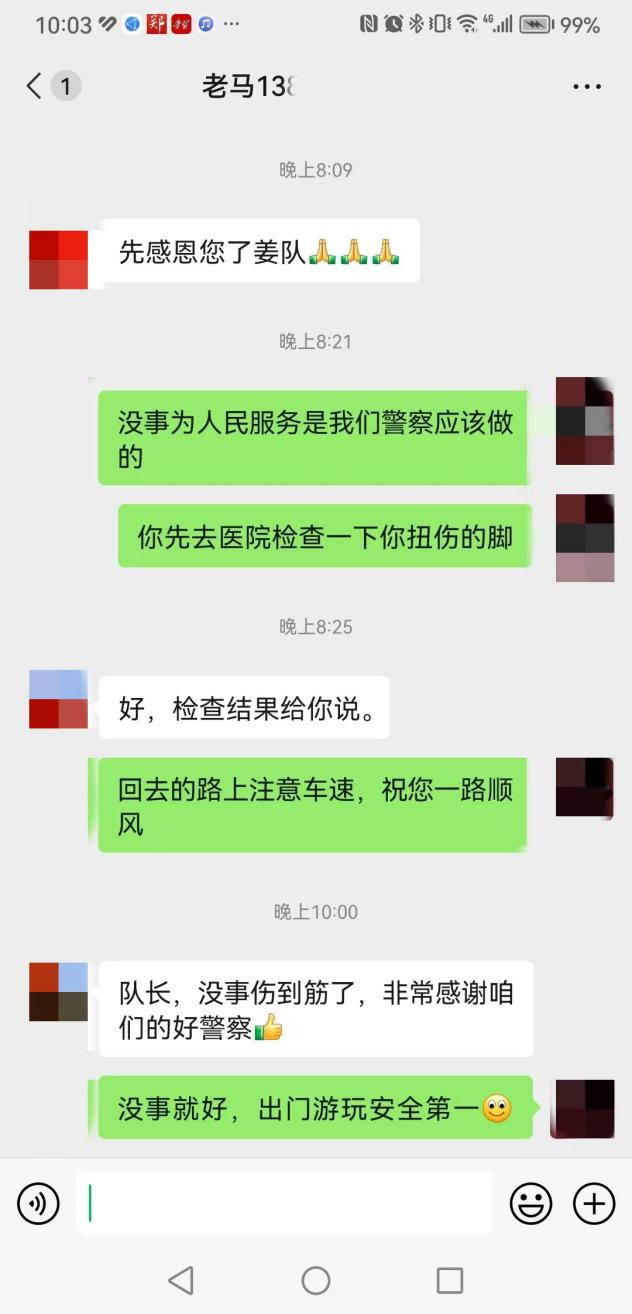Image resolution: width=632 pixels, height=1314 pixels.
Task: Open the chat options menu
Action: coord(587,87)
